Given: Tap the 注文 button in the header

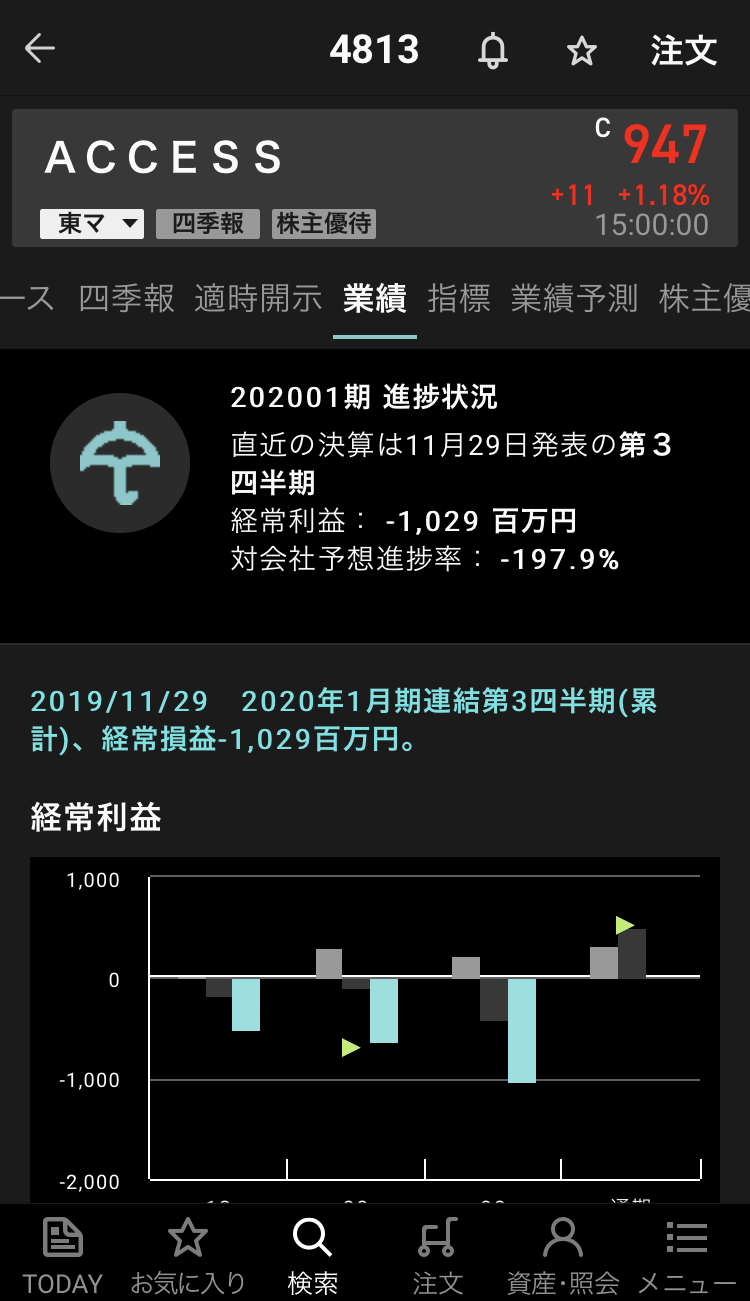Looking at the screenshot, I should pos(684,50).
